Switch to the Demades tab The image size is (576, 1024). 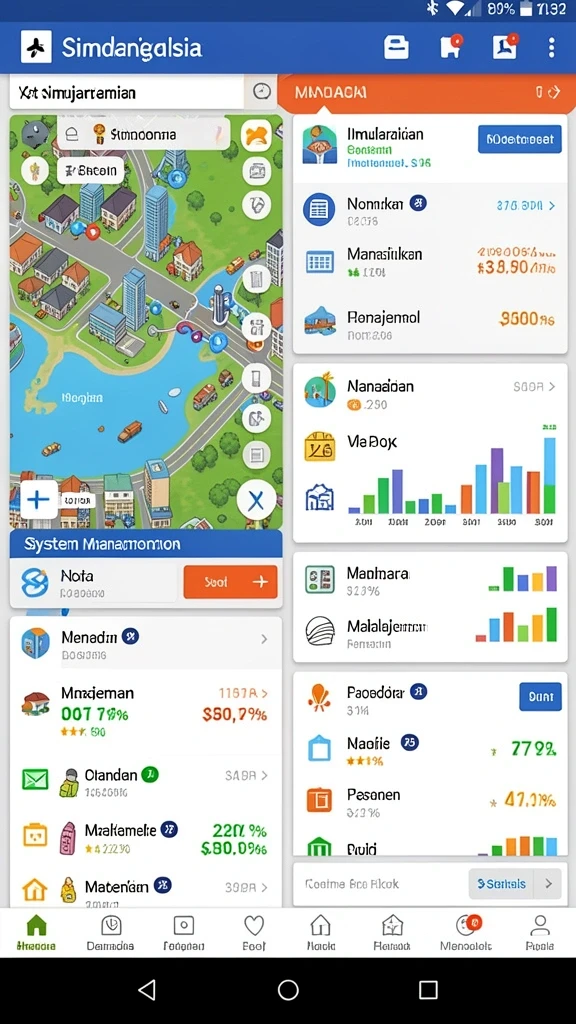(110, 933)
